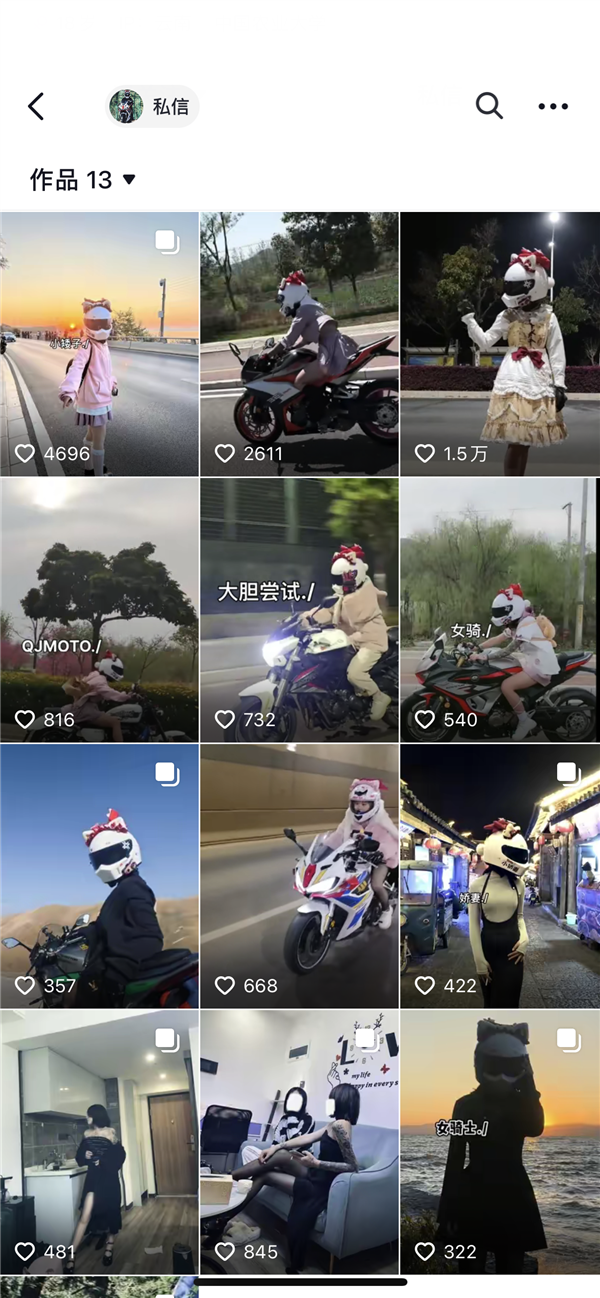This screenshot has height=1298, width=600.
Task: Play the 大胆尝试 video with 732 likes
Action: click(x=299, y=609)
